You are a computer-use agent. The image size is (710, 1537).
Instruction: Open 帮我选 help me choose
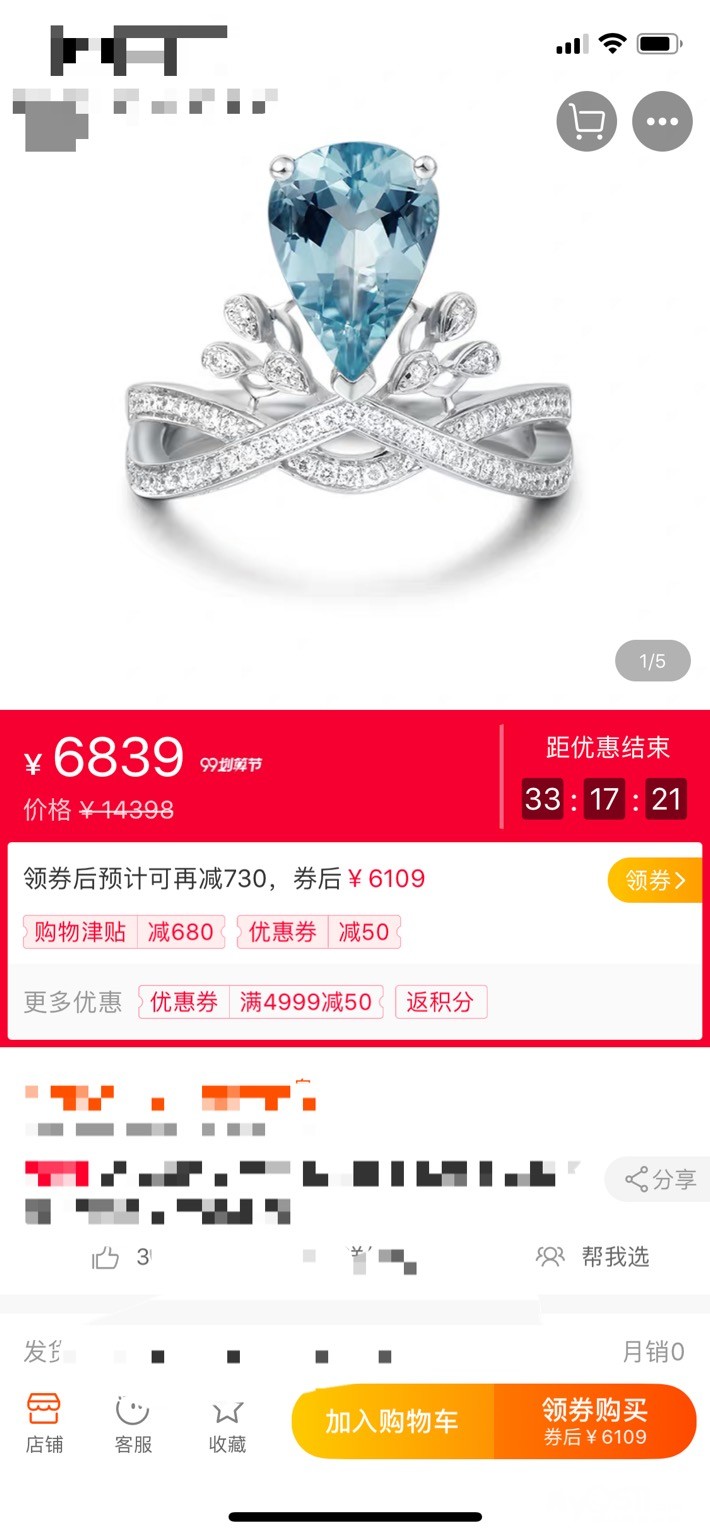594,1257
